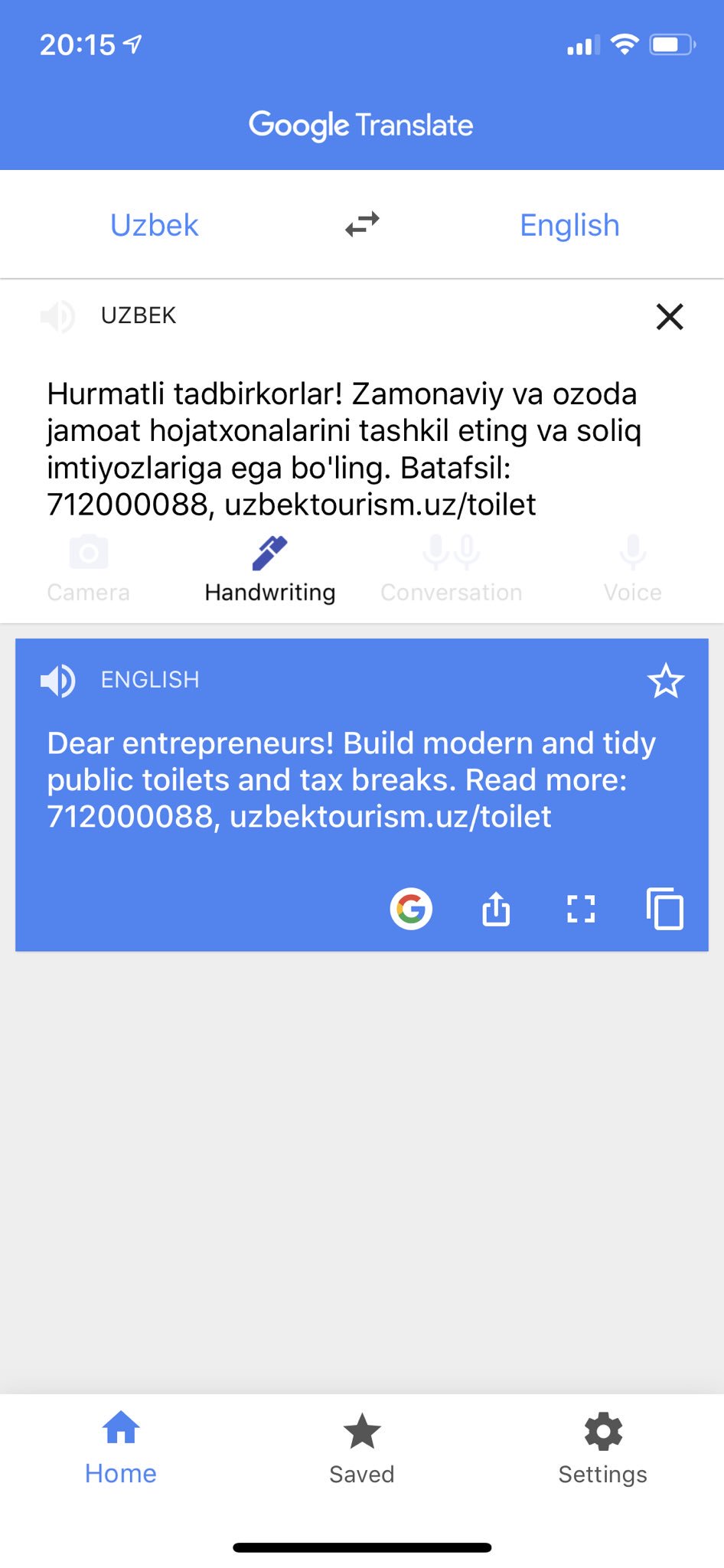Star this translation to save it
Image resolution: width=724 pixels, height=1568 pixels.
pyautogui.click(x=665, y=681)
